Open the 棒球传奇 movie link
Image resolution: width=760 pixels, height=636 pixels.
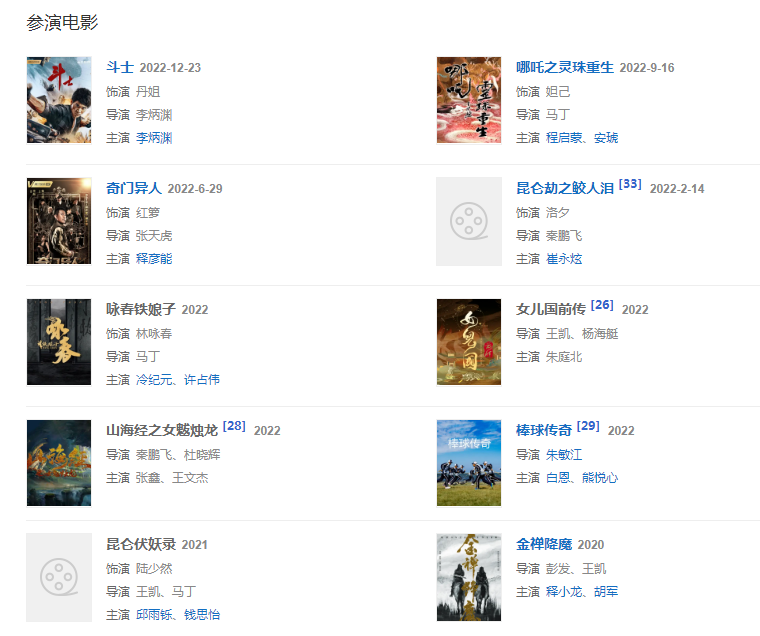tap(543, 431)
